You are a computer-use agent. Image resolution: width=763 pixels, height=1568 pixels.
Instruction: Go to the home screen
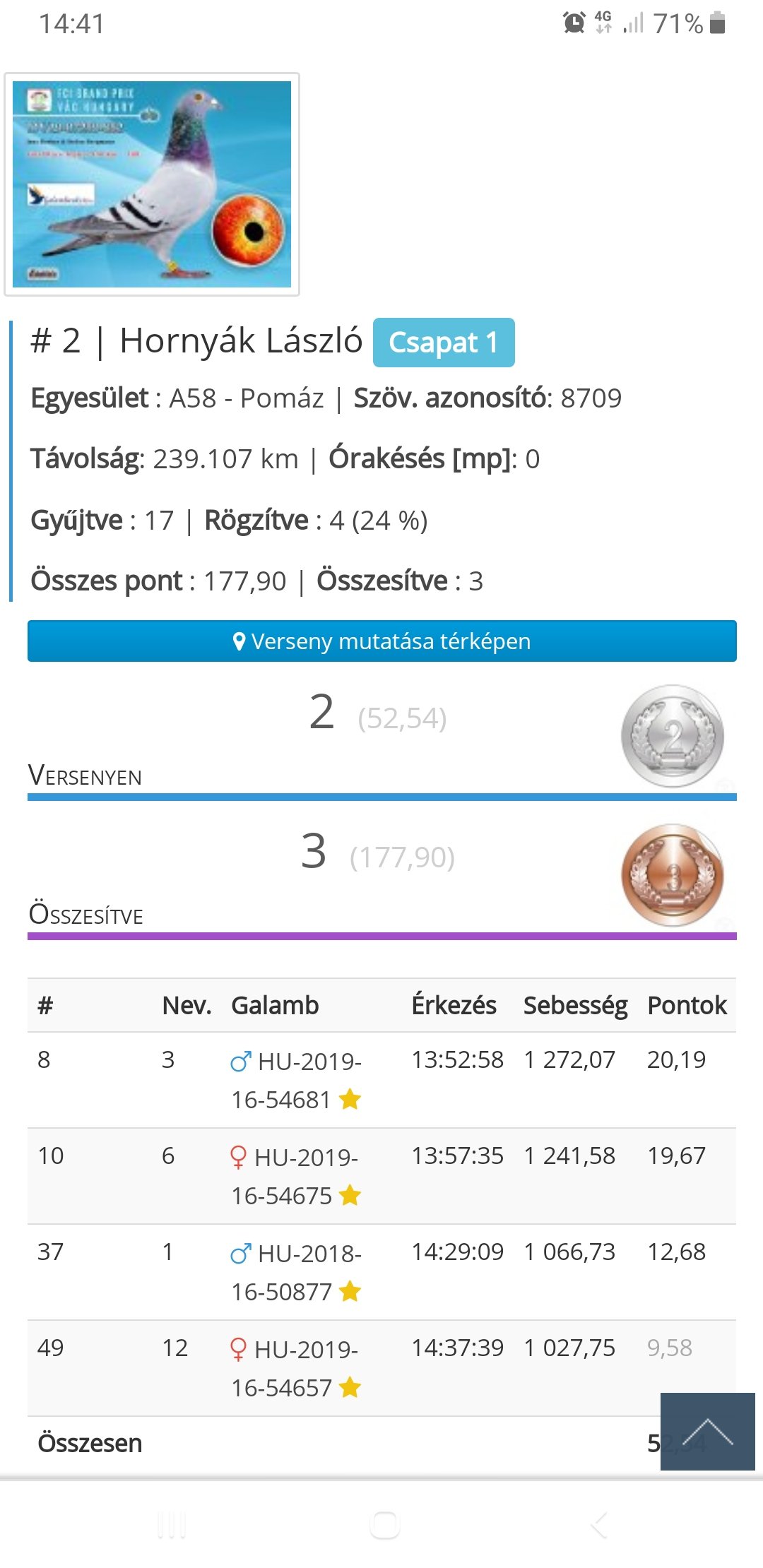tap(384, 1526)
